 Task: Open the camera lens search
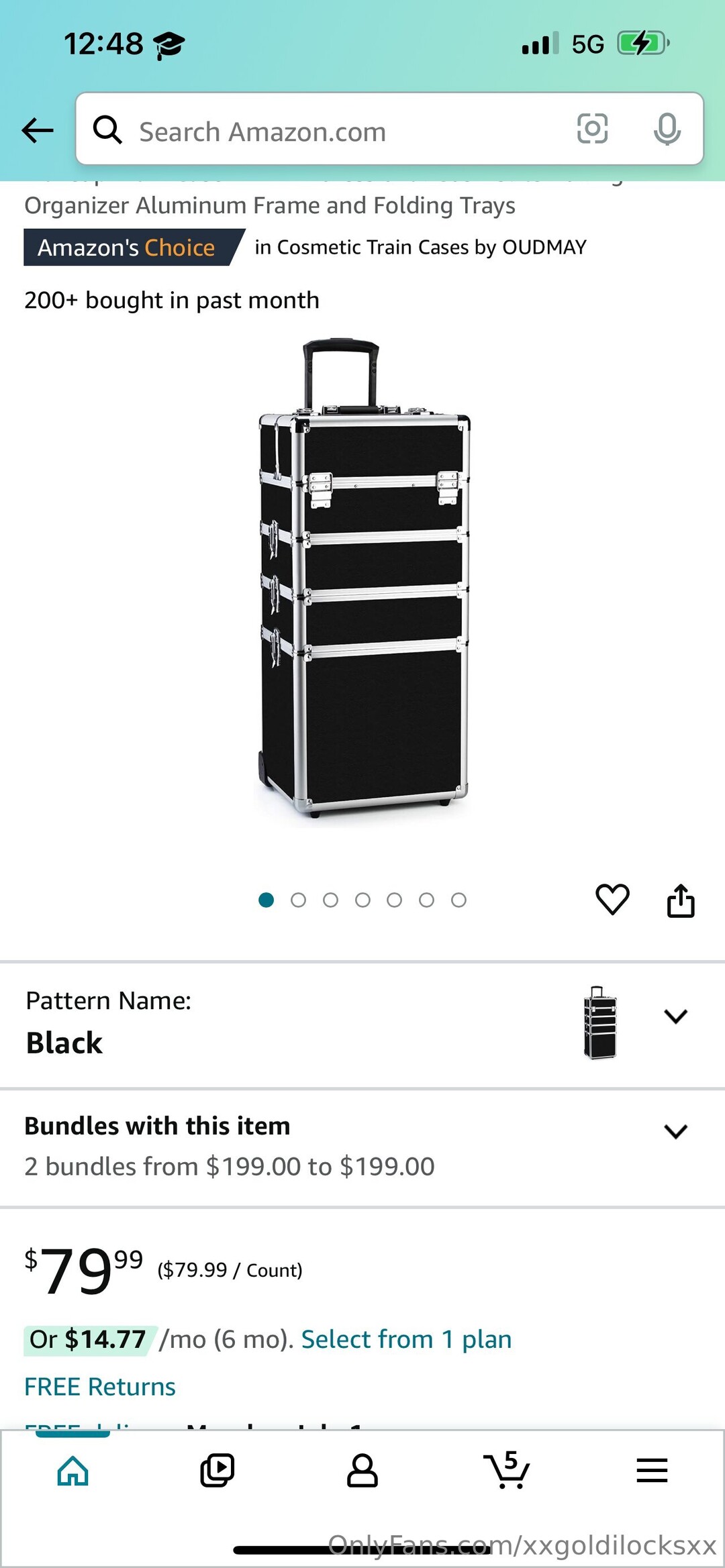(592, 129)
